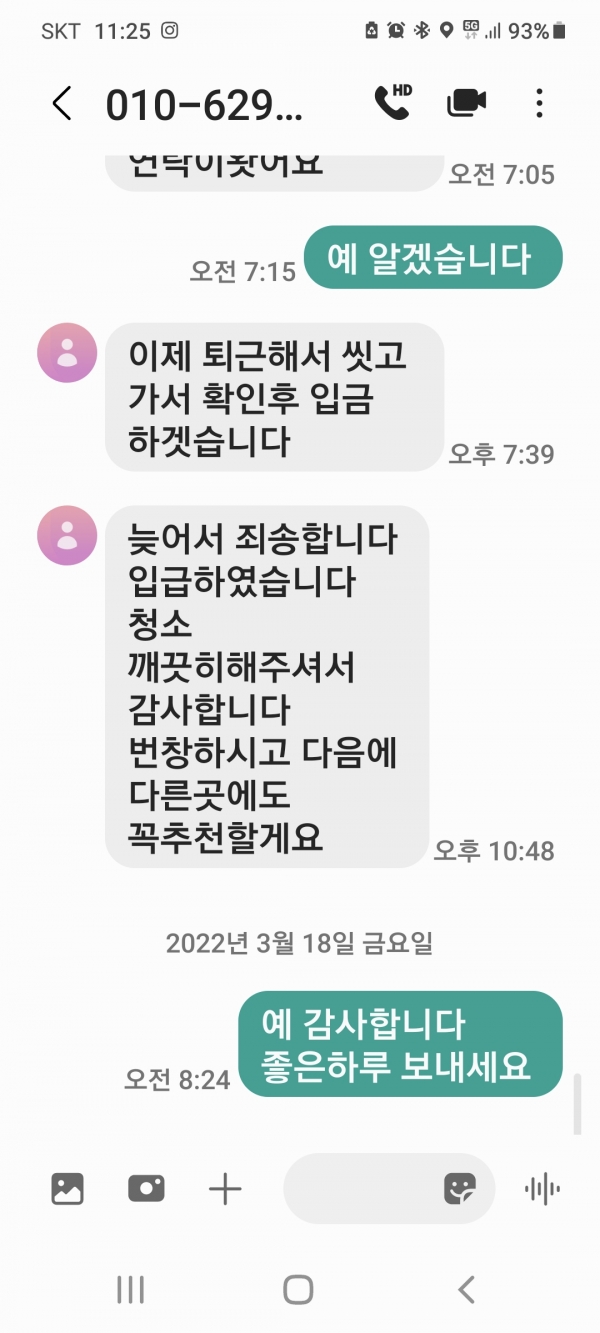Start a video call
This screenshot has width=600, height=1333.
(467, 103)
